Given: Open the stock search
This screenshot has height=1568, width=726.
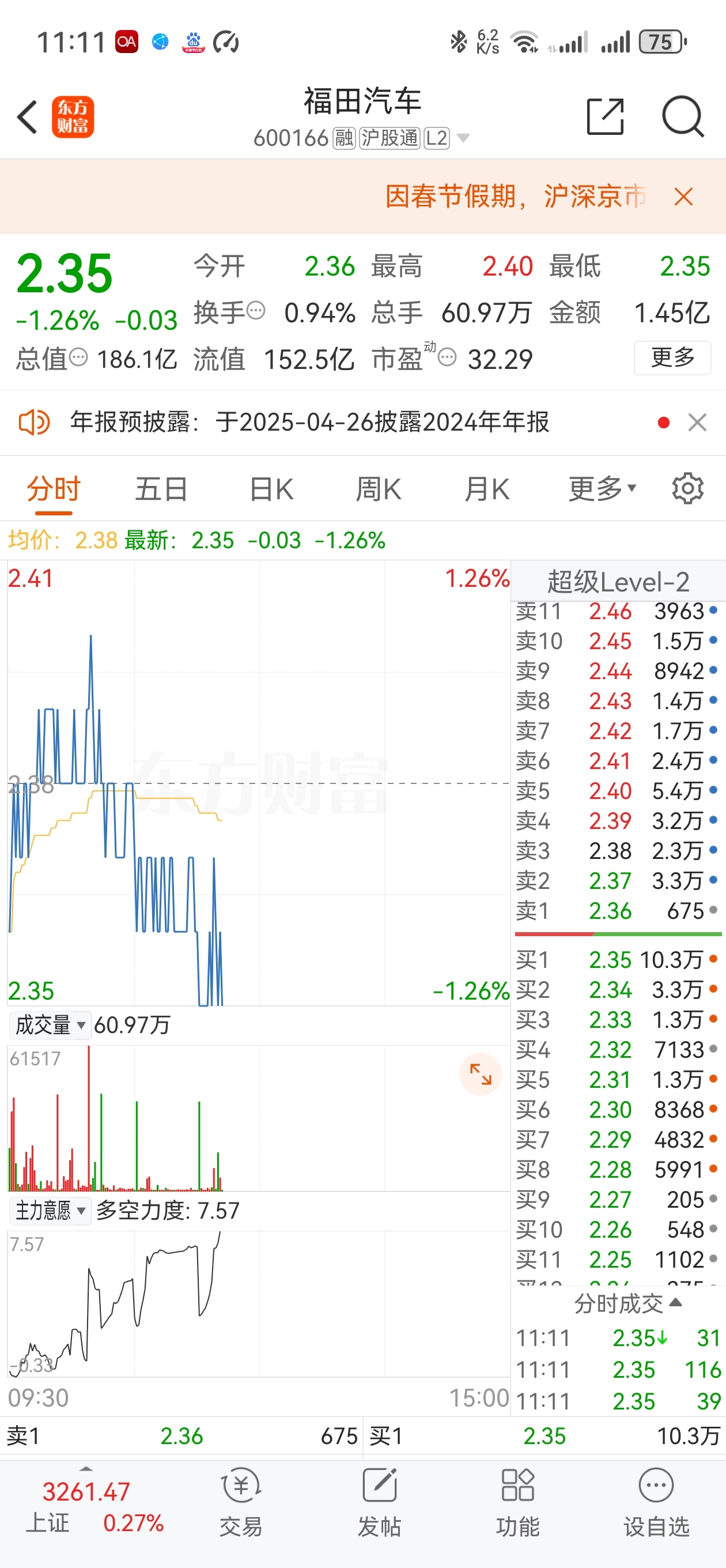Looking at the screenshot, I should coord(682,116).
